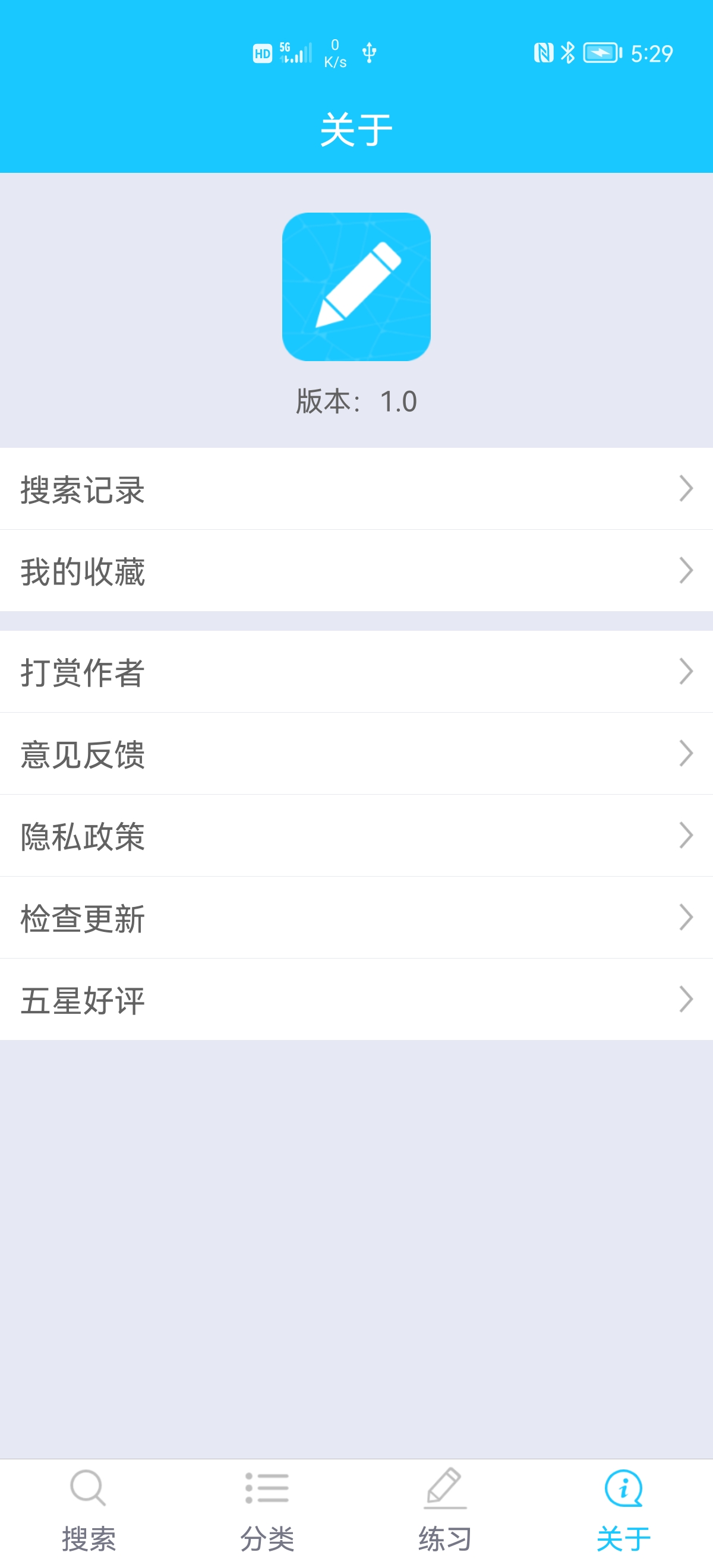Choose 五星好评 to rate the app
The width and height of the screenshot is (713, 1568).
(x=356, y=1000)
